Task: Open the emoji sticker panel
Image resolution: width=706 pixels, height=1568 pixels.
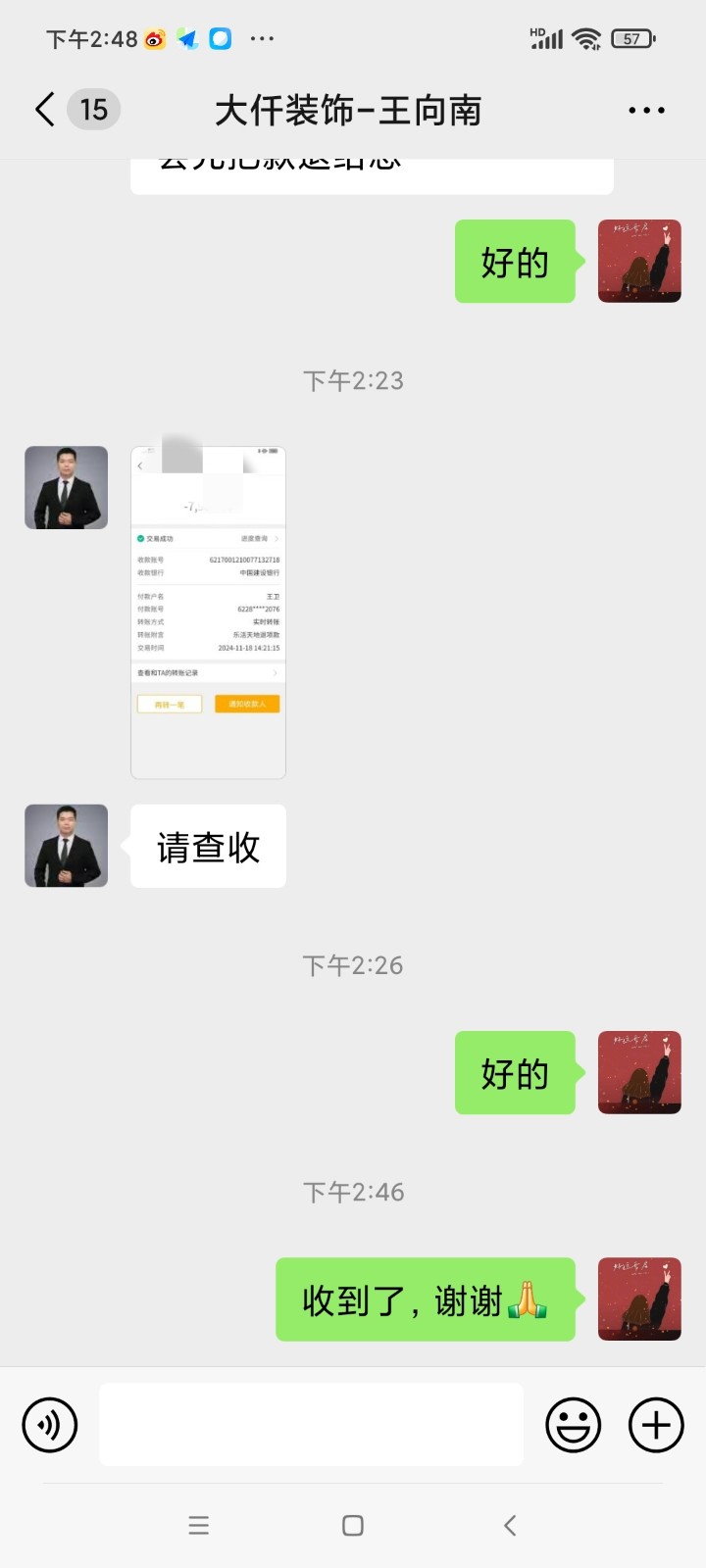Action: [574, 1424]
